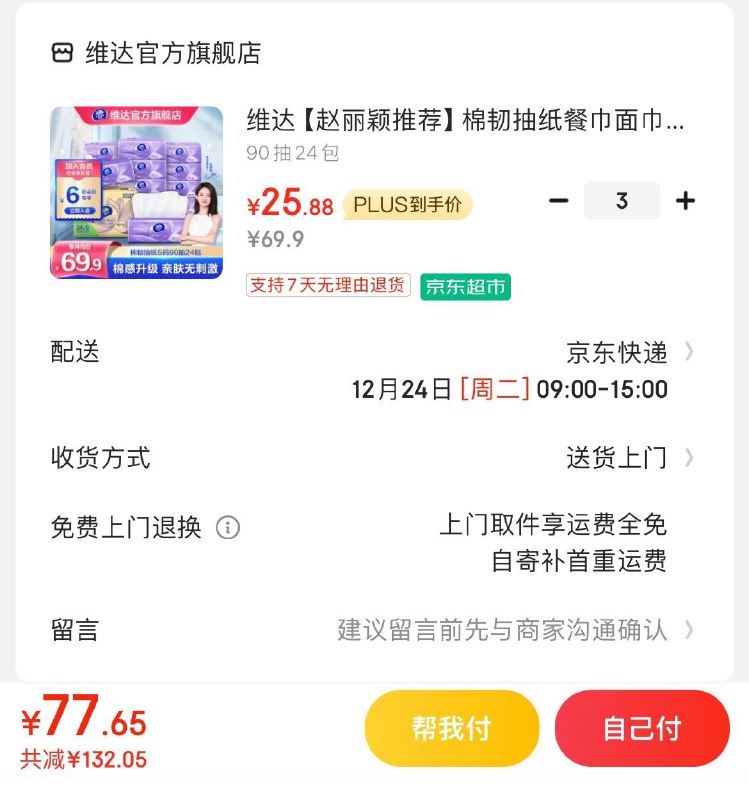This screenshot has width=749, height=800.
Task: Click the minus icon to decrease quantity
Action: tap(559, 200)
